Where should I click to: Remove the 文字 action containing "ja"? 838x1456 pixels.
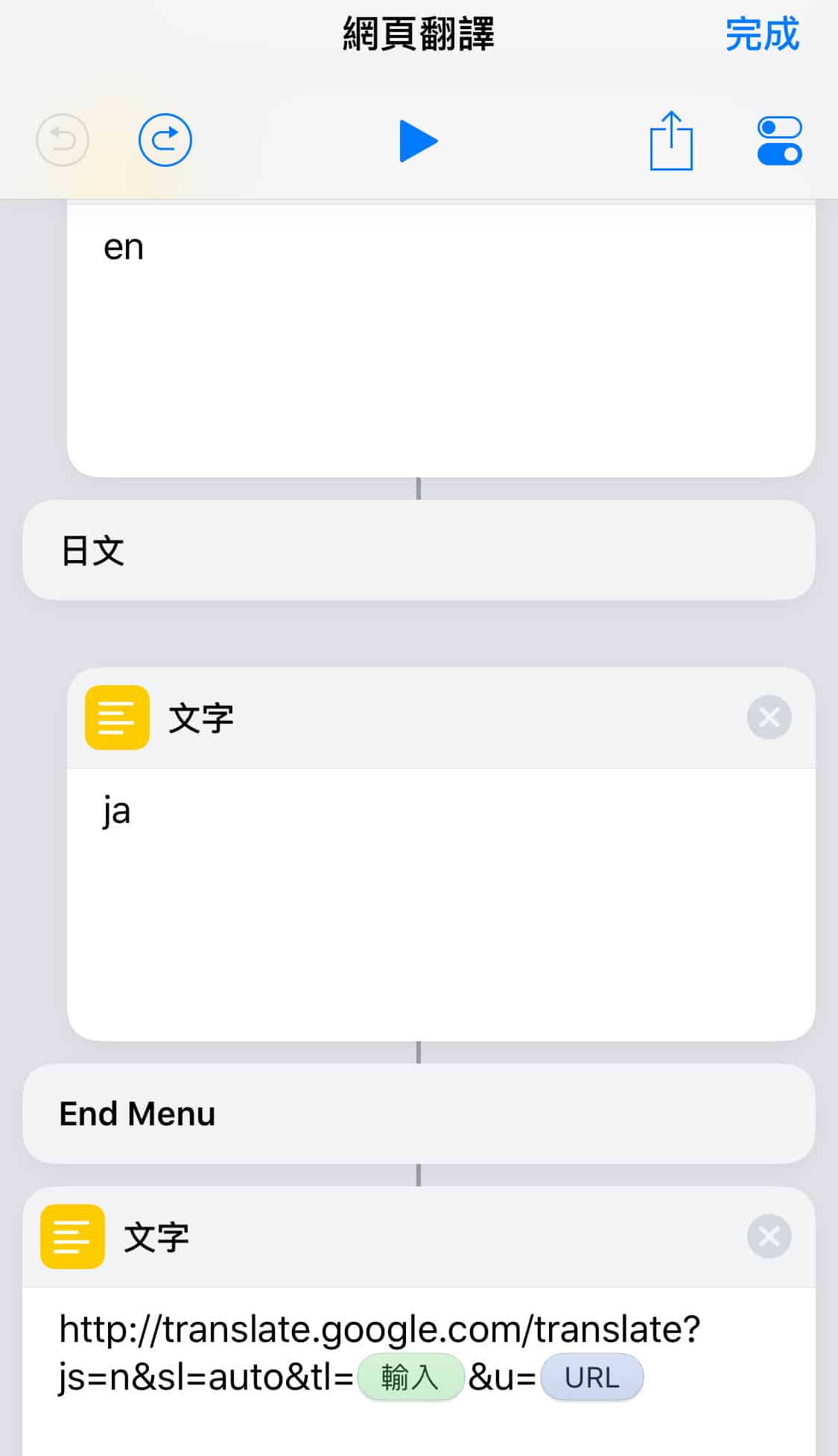tap(769, 717)
